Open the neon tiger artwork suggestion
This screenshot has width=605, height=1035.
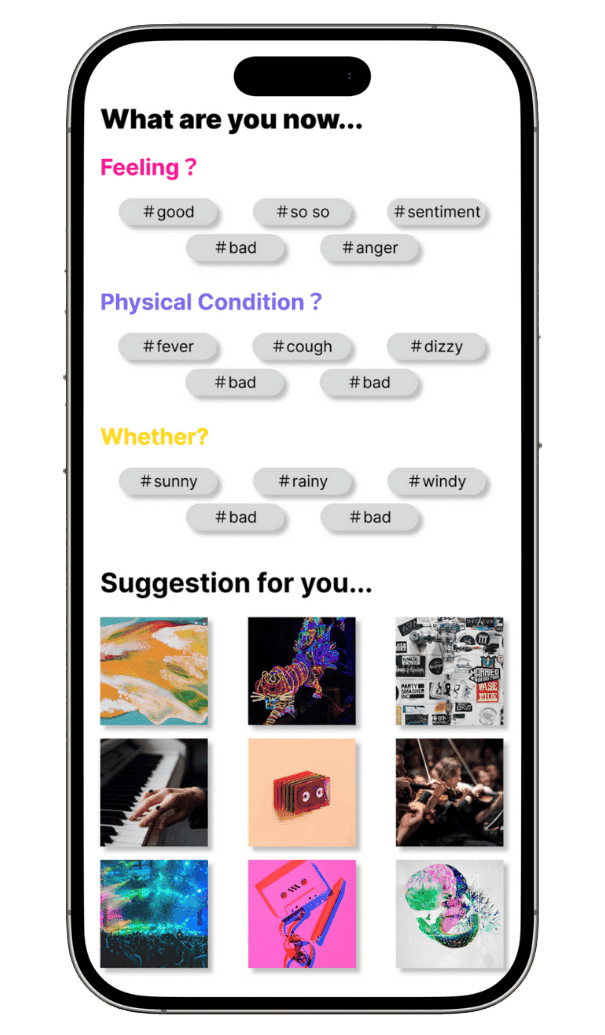302,671
